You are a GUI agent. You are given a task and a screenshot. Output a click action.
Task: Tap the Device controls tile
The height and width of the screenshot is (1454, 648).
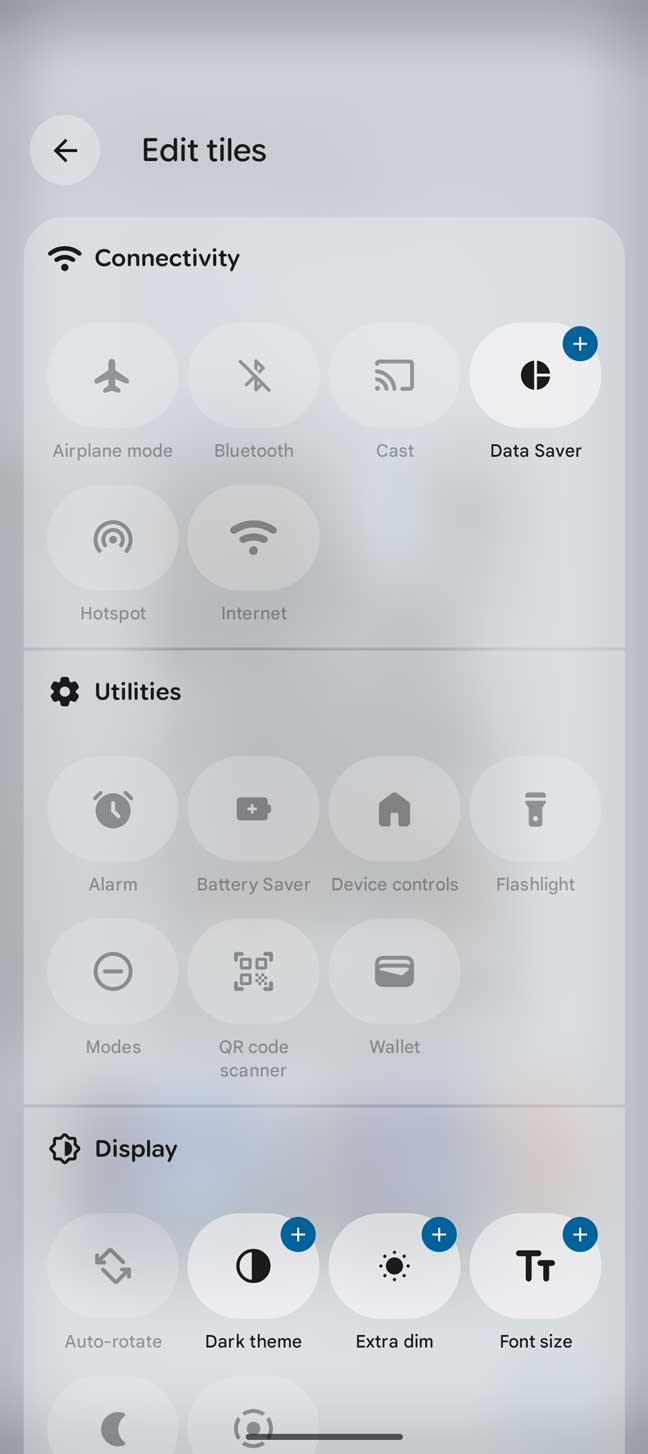tap(394, 809)
